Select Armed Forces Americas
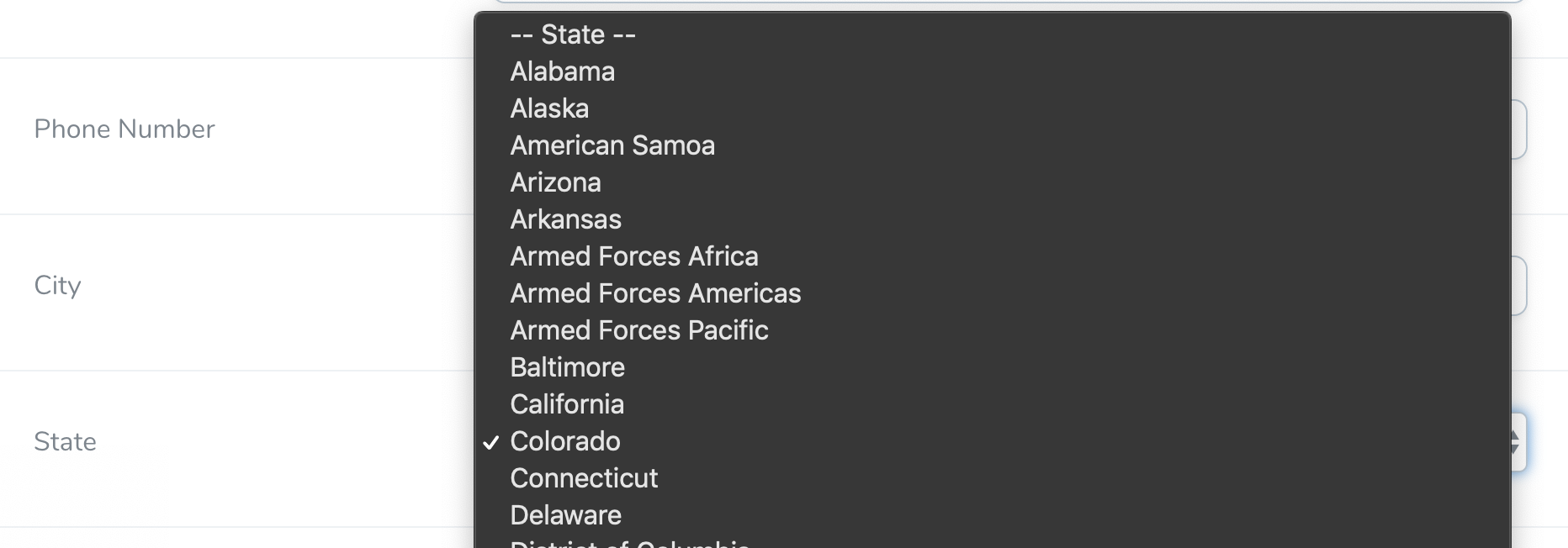This screenshot has height=548, width=1568. 655,293
